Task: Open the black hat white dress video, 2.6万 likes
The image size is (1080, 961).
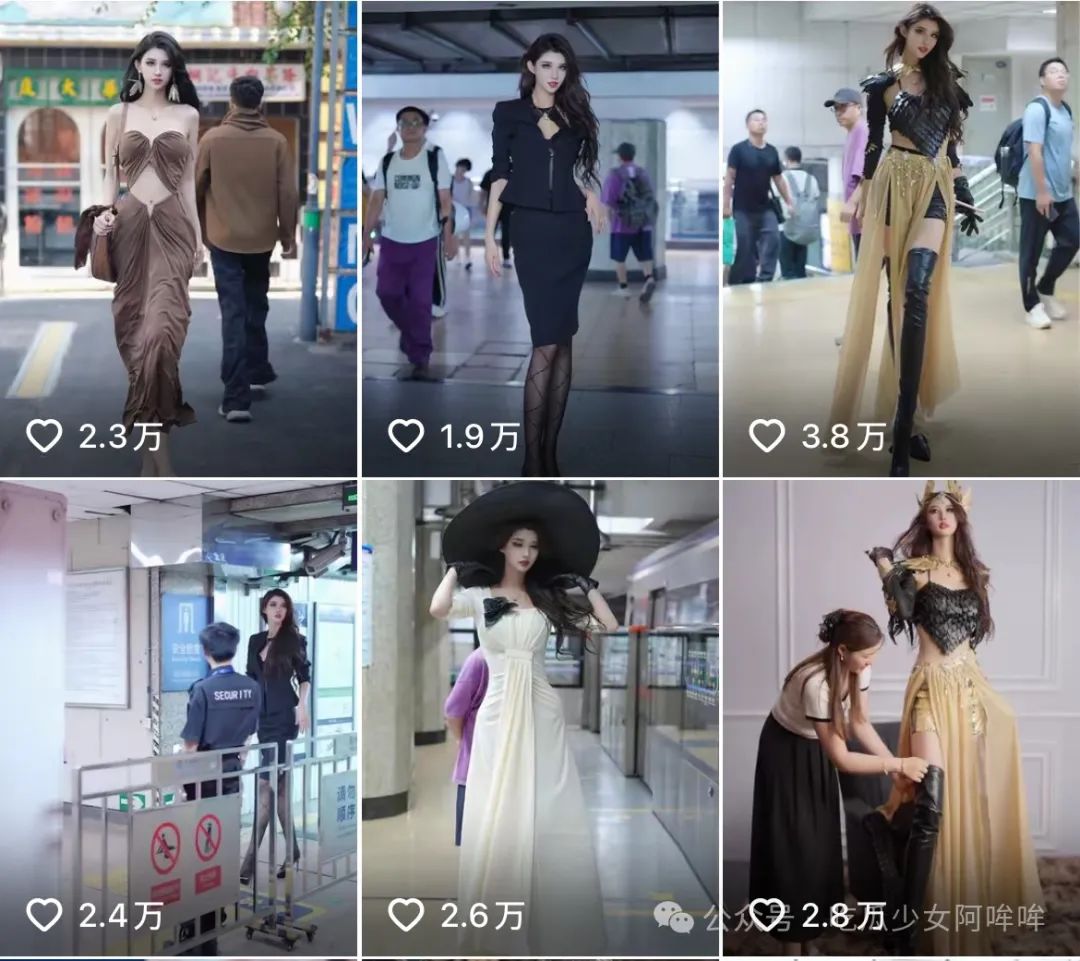Action: (x=540, y=718)
